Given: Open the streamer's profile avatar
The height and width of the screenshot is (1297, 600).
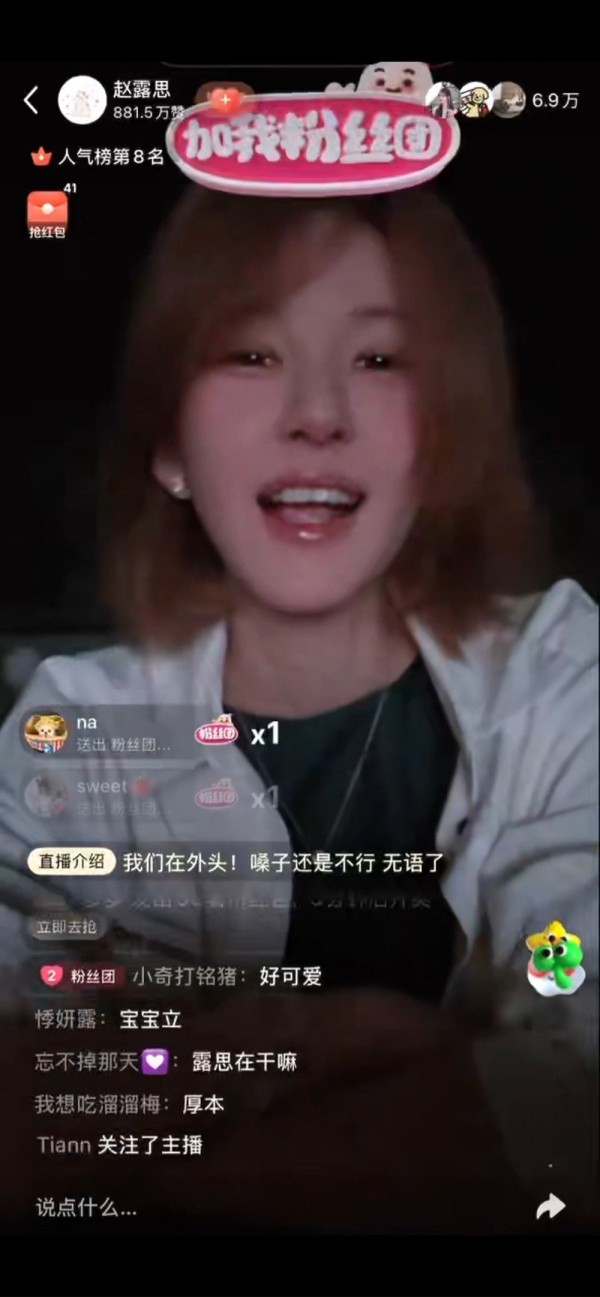Looking at the screenshot, I should tap(82, 100).
